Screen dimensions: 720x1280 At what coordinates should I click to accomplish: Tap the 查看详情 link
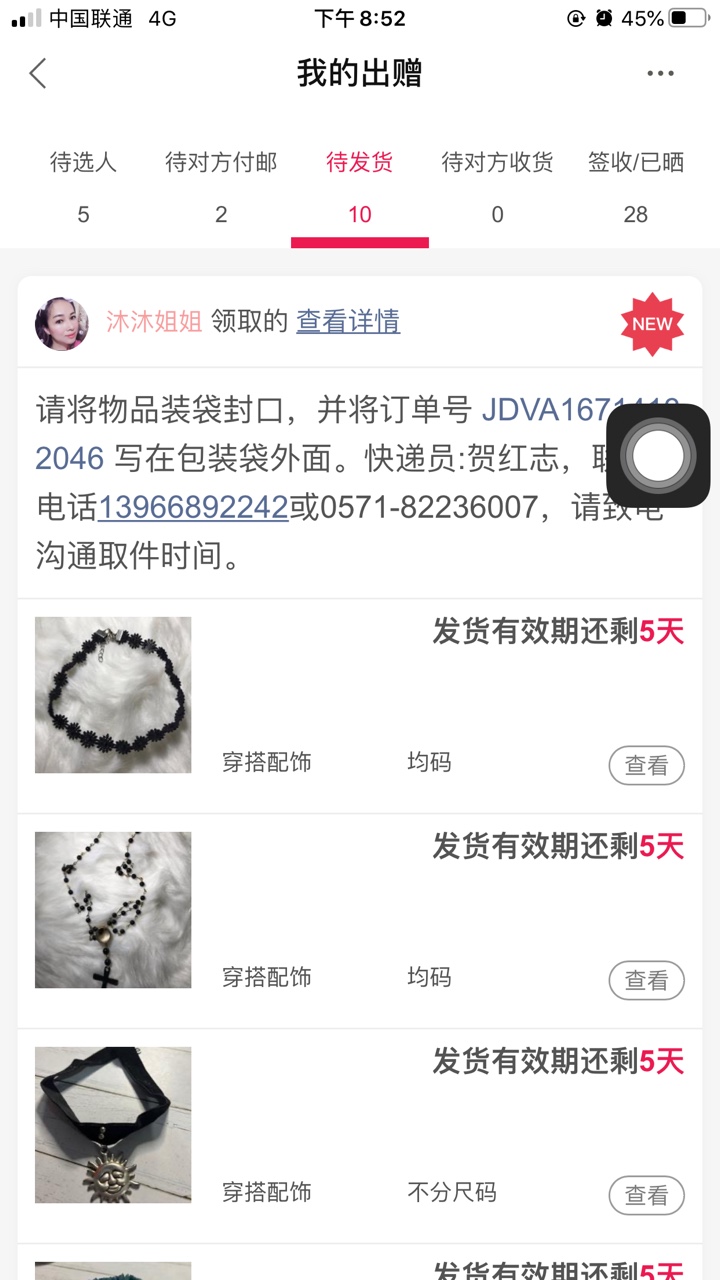(x=348, y=321)
